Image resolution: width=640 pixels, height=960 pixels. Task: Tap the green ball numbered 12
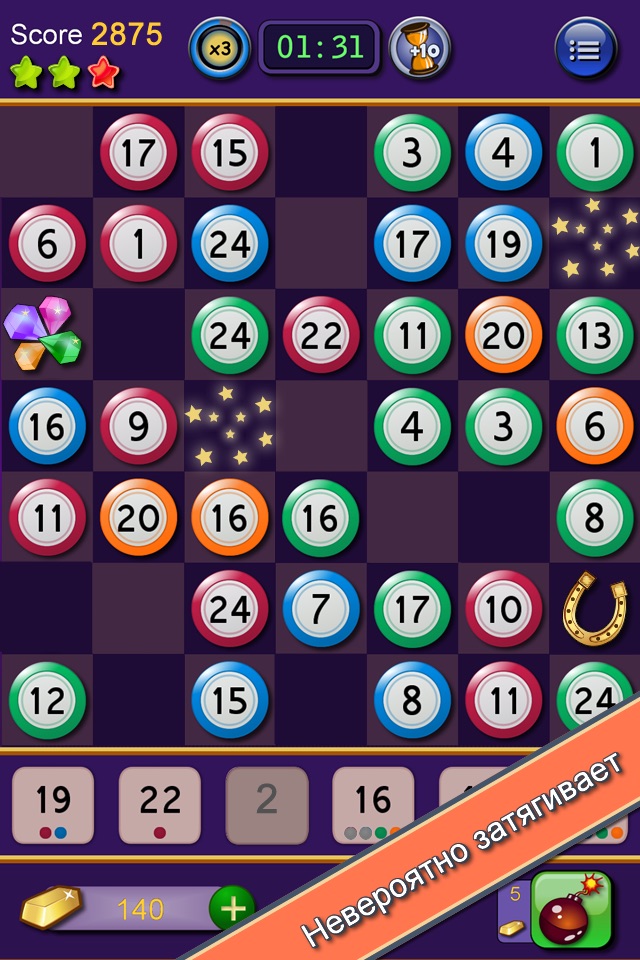[47, 700]
